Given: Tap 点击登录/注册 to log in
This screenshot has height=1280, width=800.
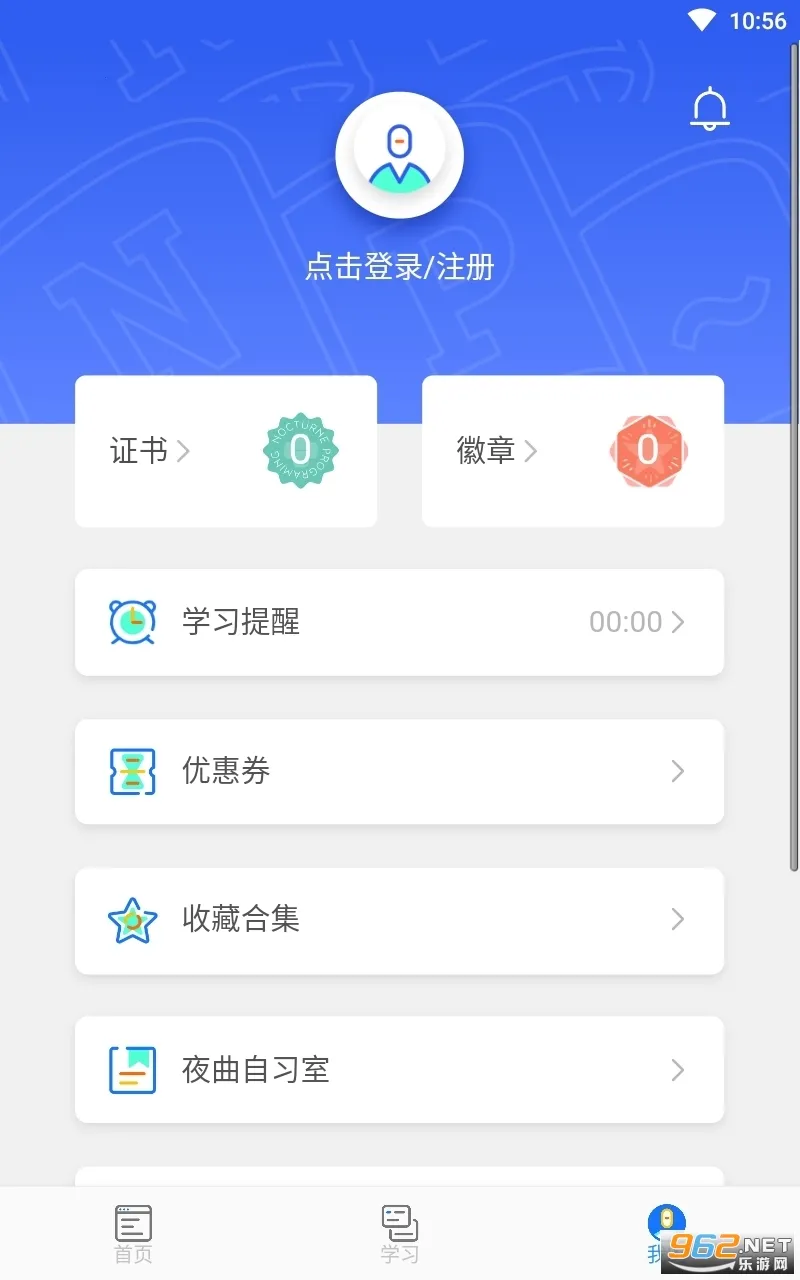Looking at the screenshot, I should coord(399,267).
